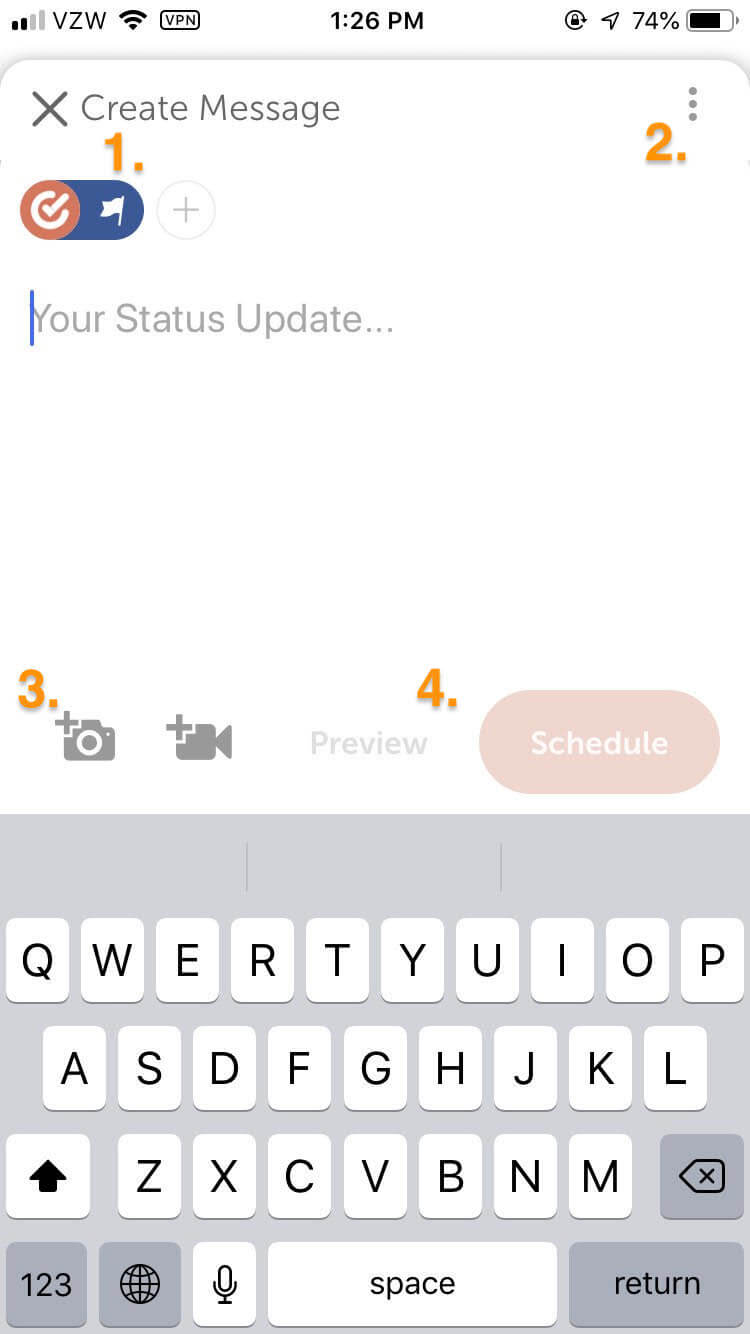The image size is (750, 1334).
Task: Tap the backspace key
Action: [702, 1177]
